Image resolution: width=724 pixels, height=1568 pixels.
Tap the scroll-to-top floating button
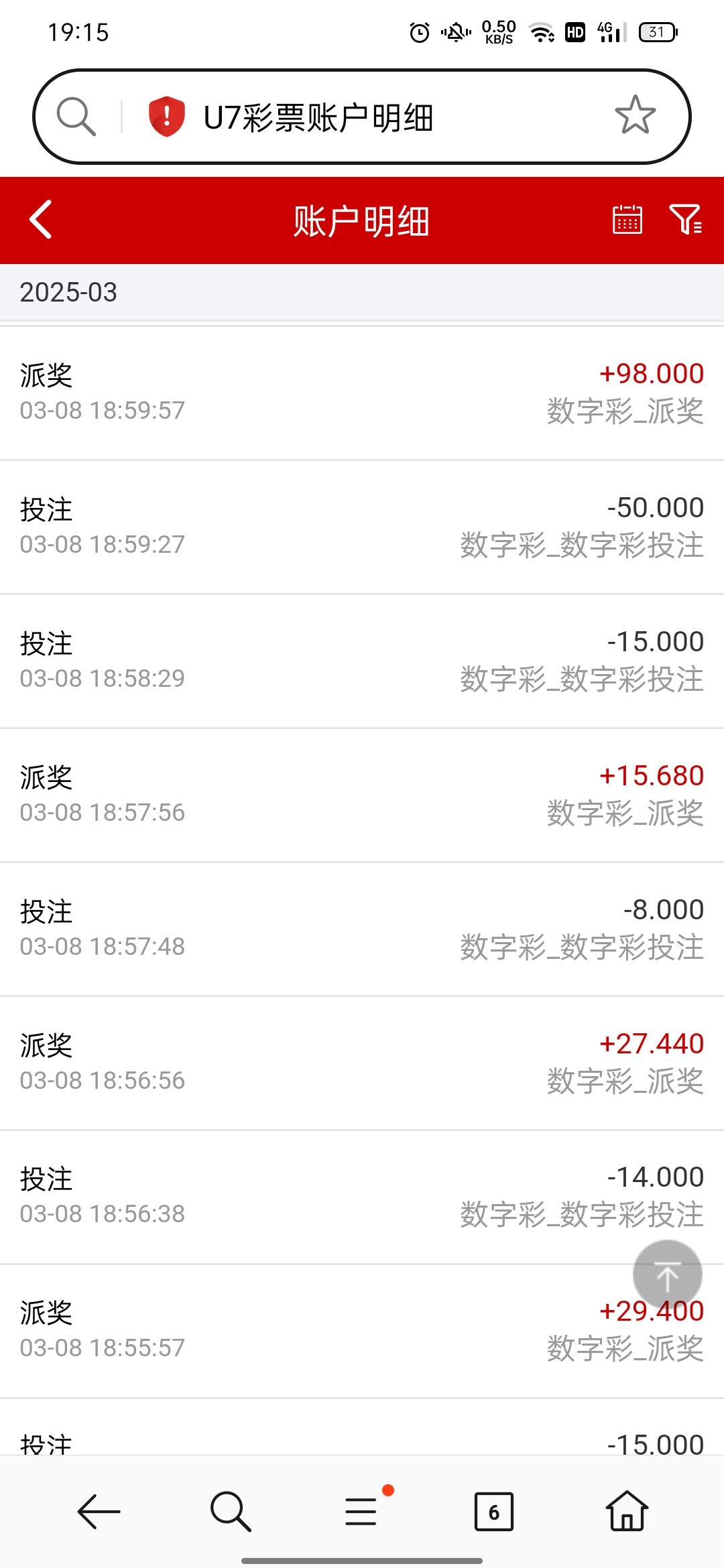[x=667, y=1275]
